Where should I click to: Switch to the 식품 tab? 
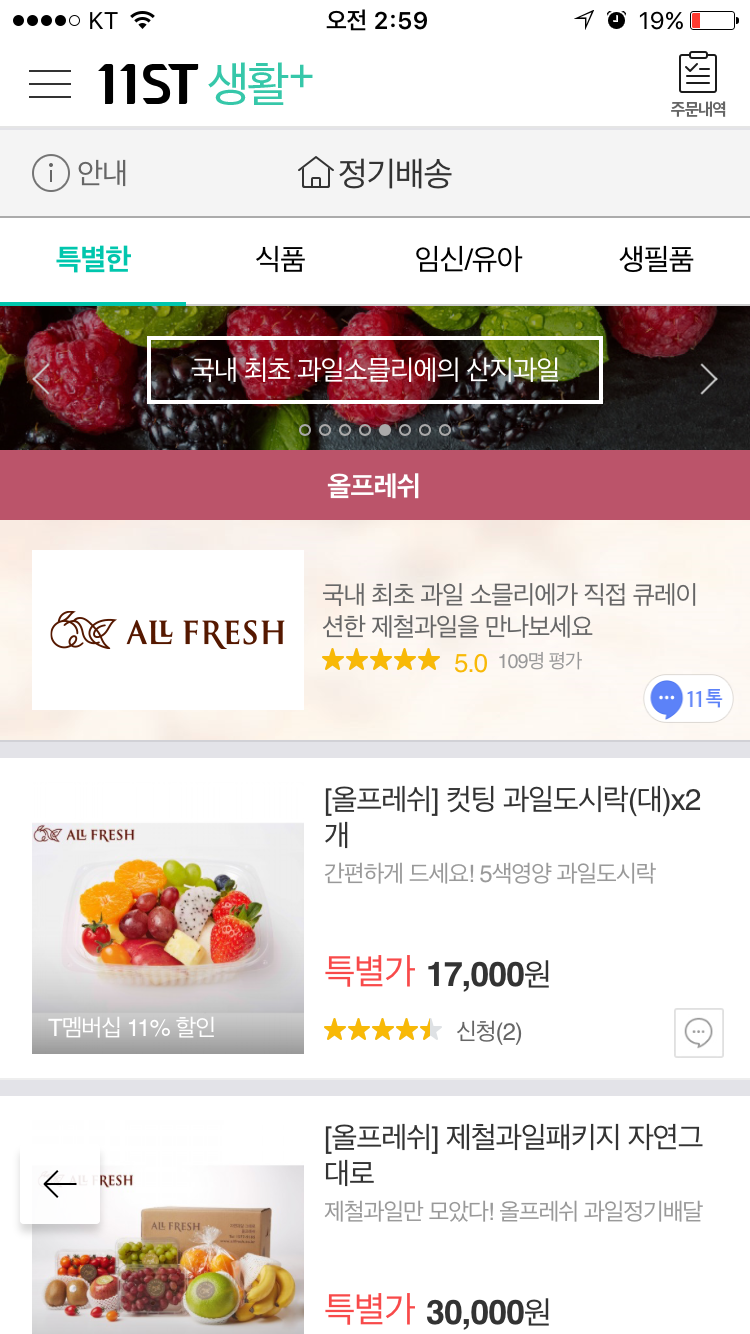280,261
